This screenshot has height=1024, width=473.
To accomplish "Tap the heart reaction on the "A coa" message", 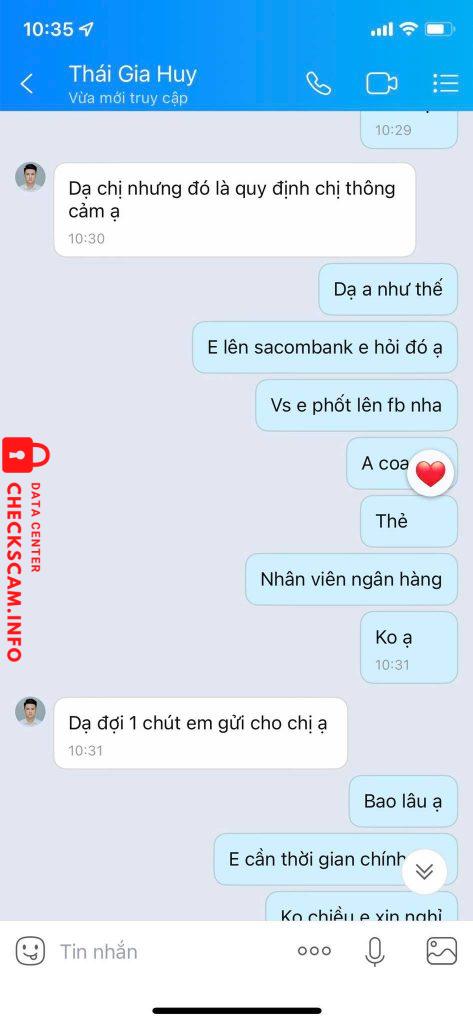I will tap(430, 473).
